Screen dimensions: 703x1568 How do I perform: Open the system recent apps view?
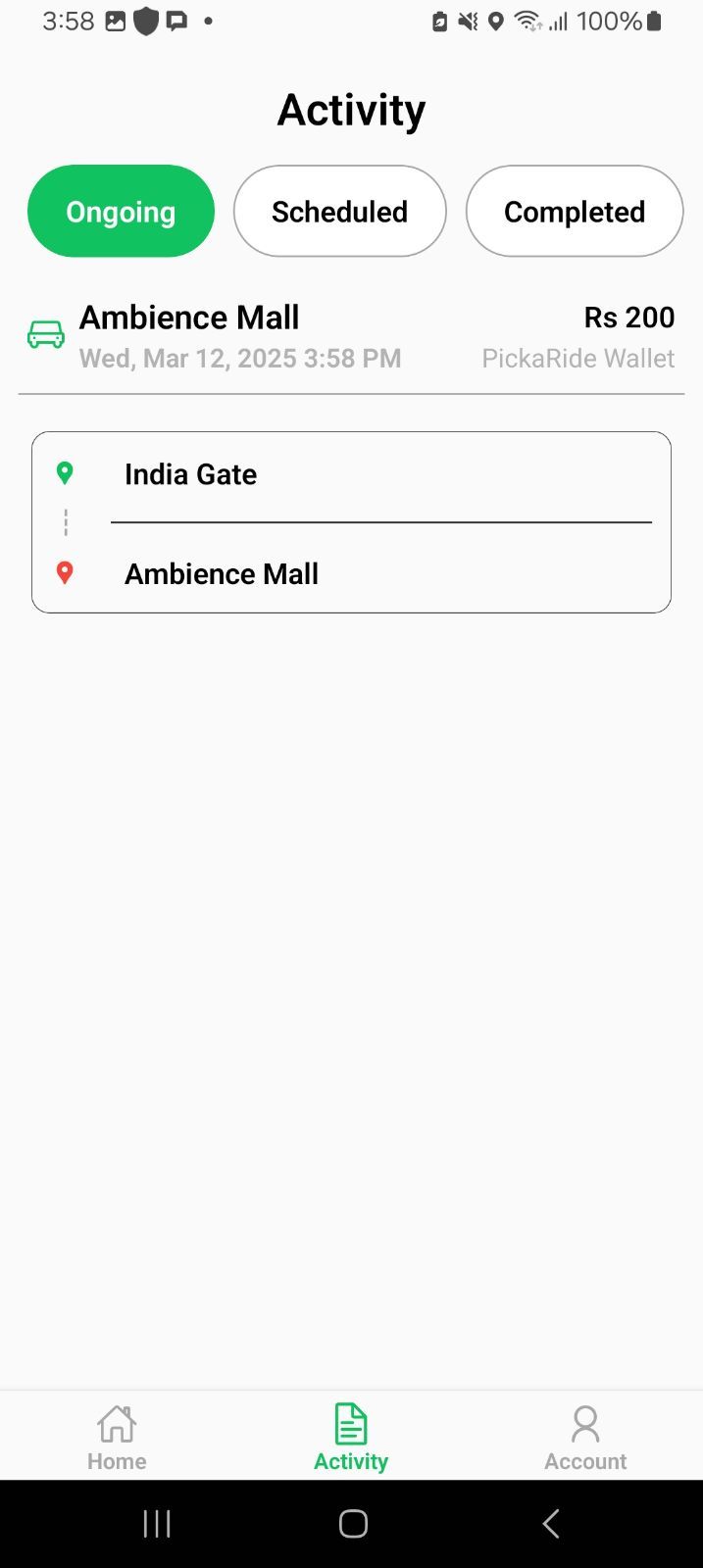157,1524
